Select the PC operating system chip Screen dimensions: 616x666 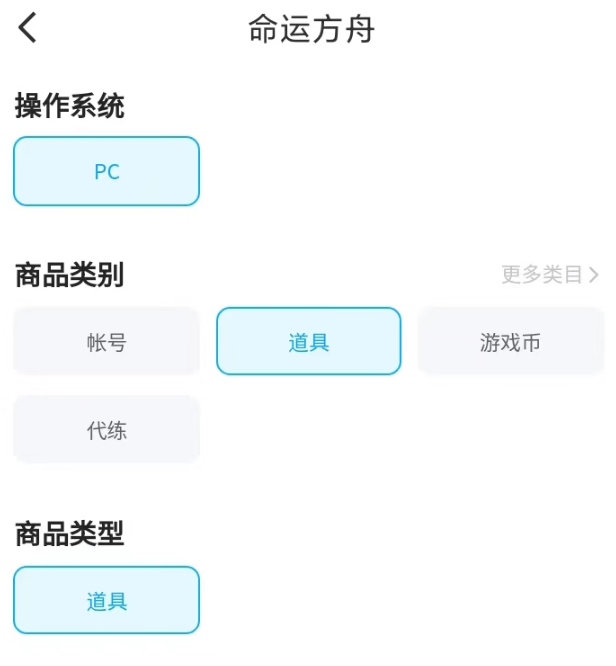pos(107,171)
